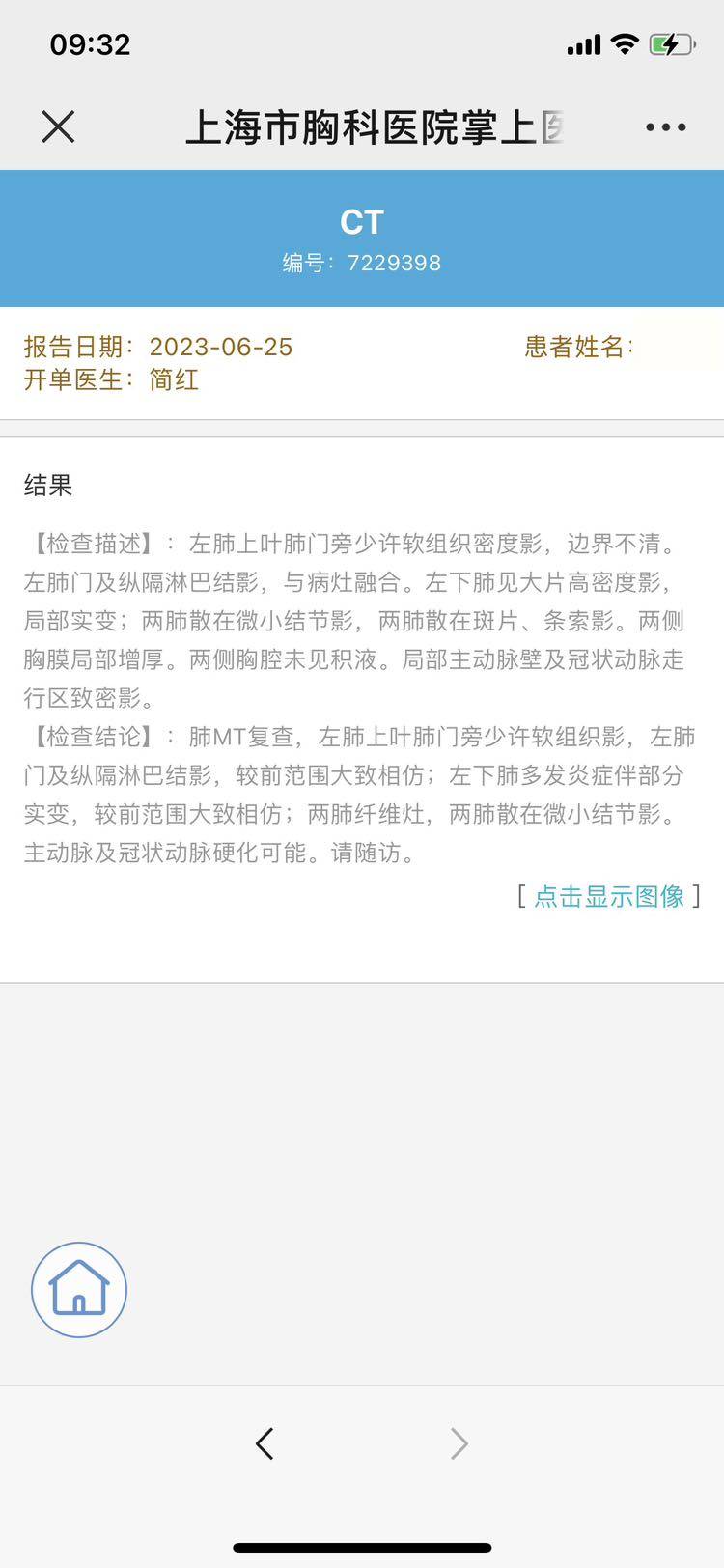This screenshot has width=724, height=1568.
Task: Close the hospital mini-program page
Action: coord(58,126)
